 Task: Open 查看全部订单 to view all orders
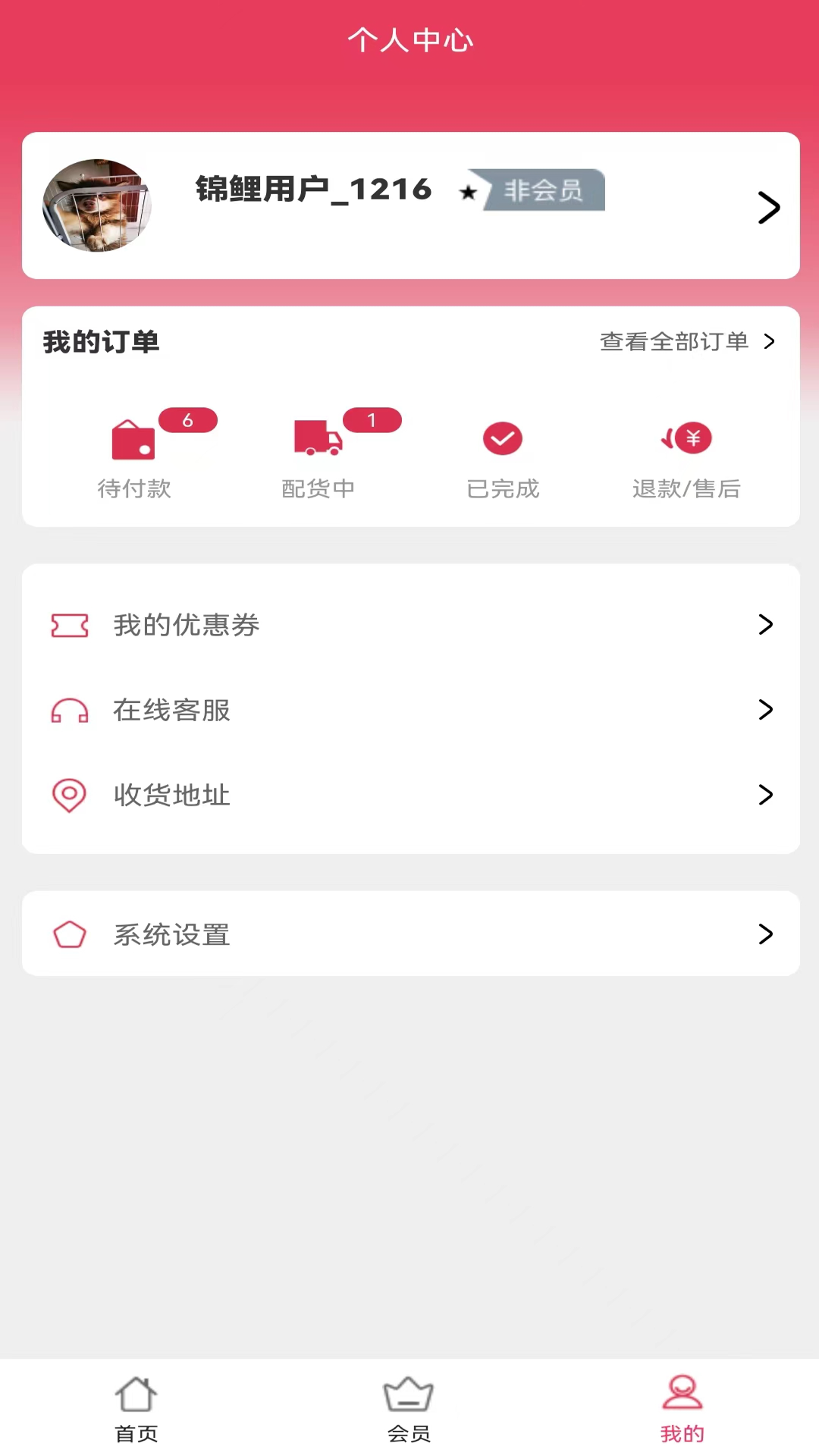click(x=675, y=342)
